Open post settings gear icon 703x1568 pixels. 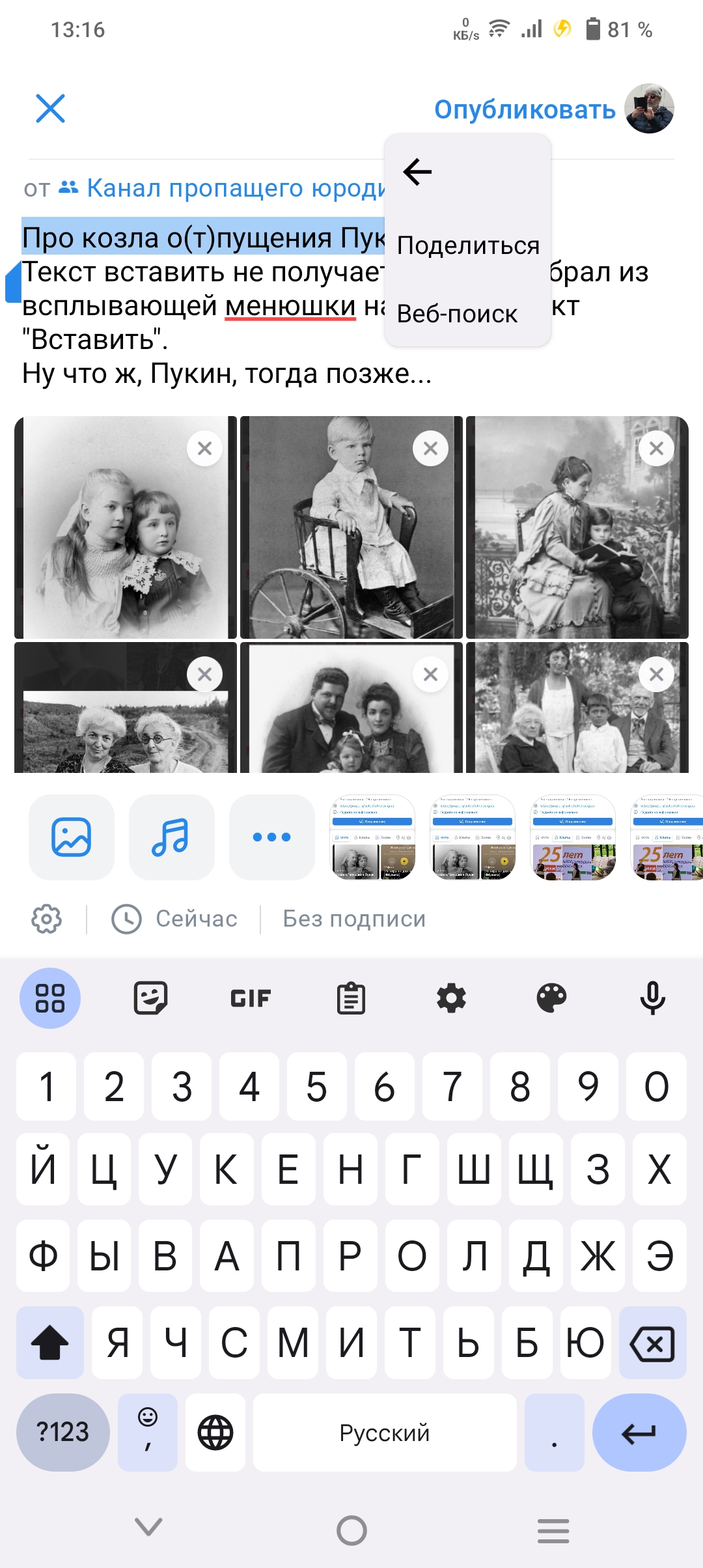pyautogui.click(x=47, y=919)
